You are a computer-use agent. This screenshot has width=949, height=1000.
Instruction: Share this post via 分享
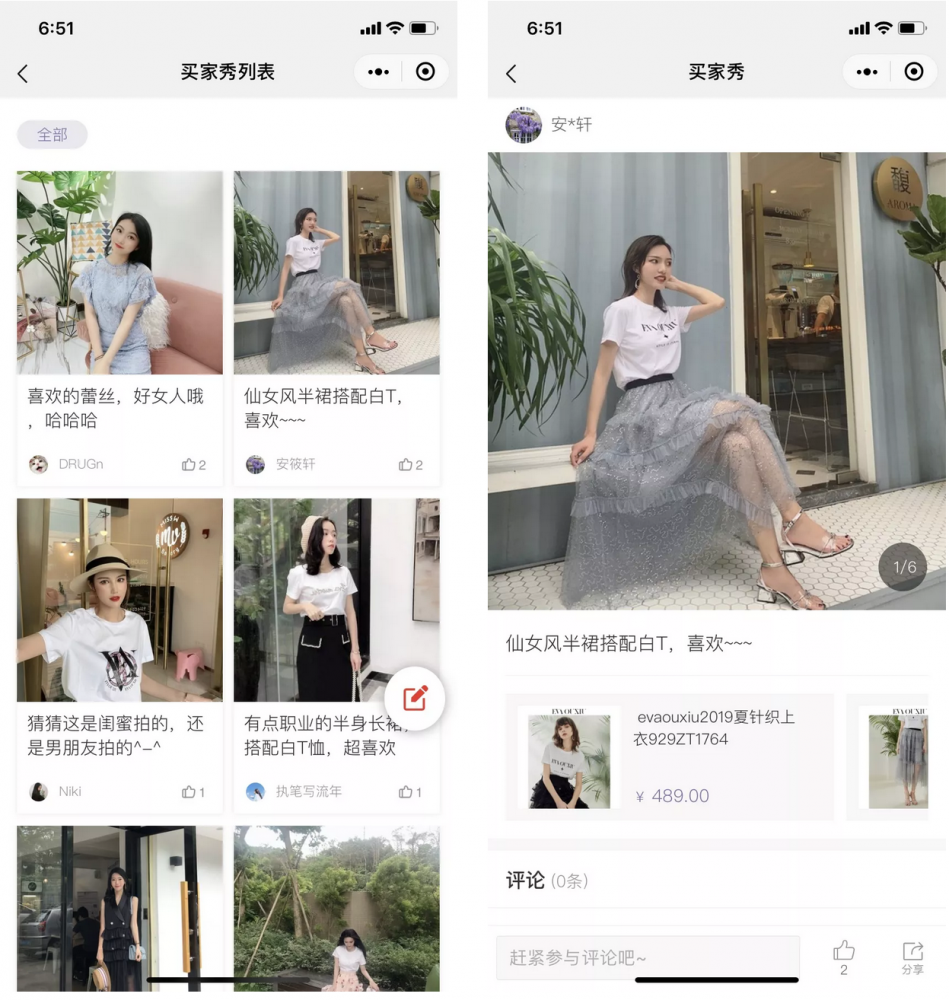pos(912,955)
